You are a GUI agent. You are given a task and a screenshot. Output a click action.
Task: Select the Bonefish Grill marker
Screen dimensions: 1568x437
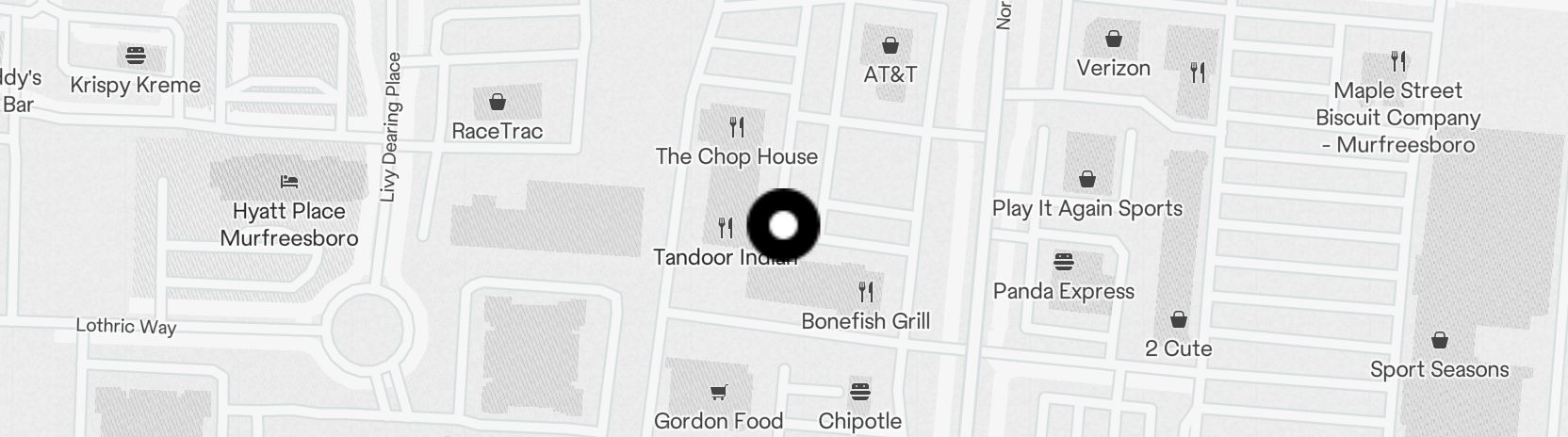(866, 292)
